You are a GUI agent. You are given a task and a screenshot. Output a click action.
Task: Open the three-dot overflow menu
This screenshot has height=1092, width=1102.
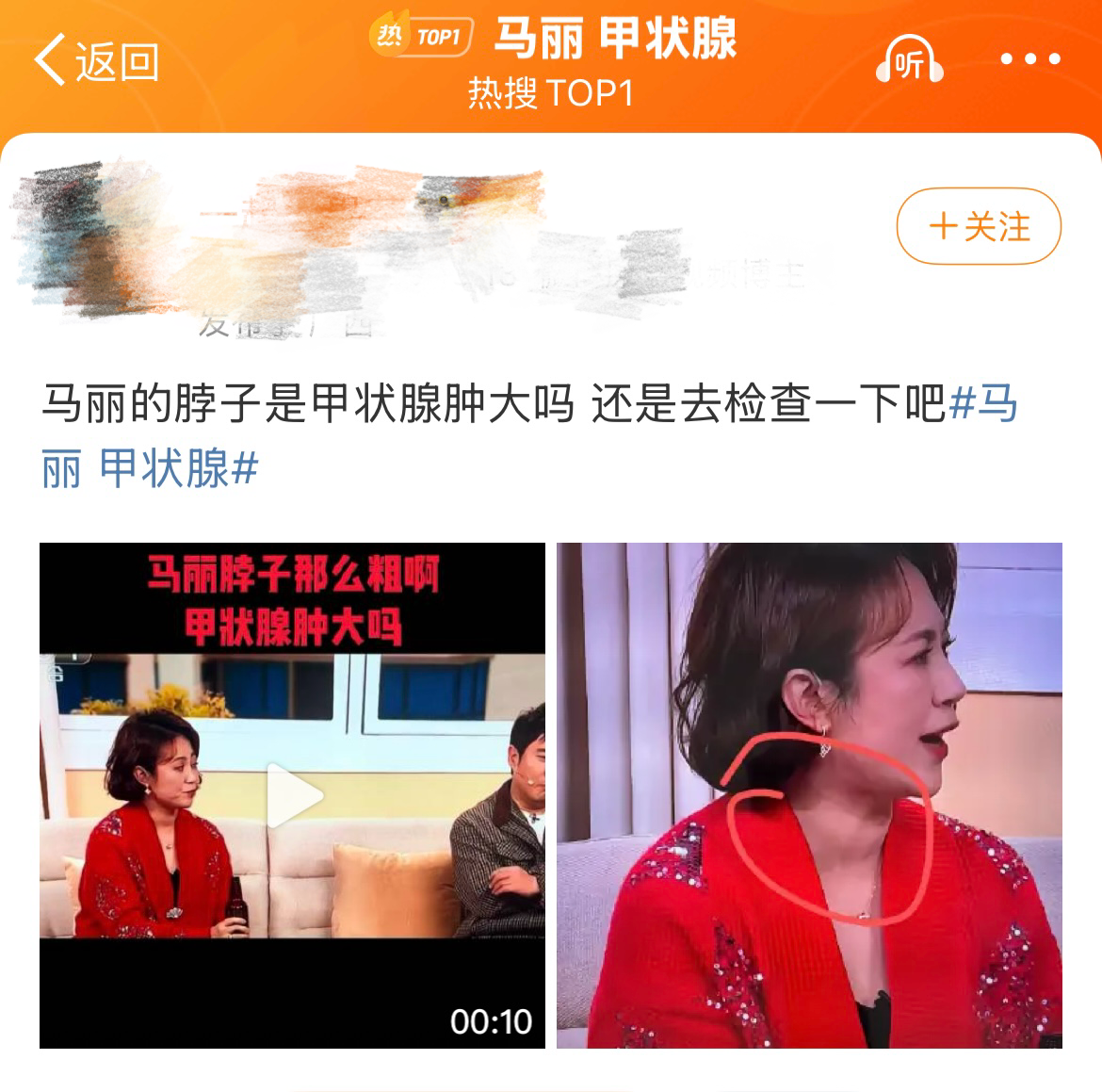pos(1029,59)
